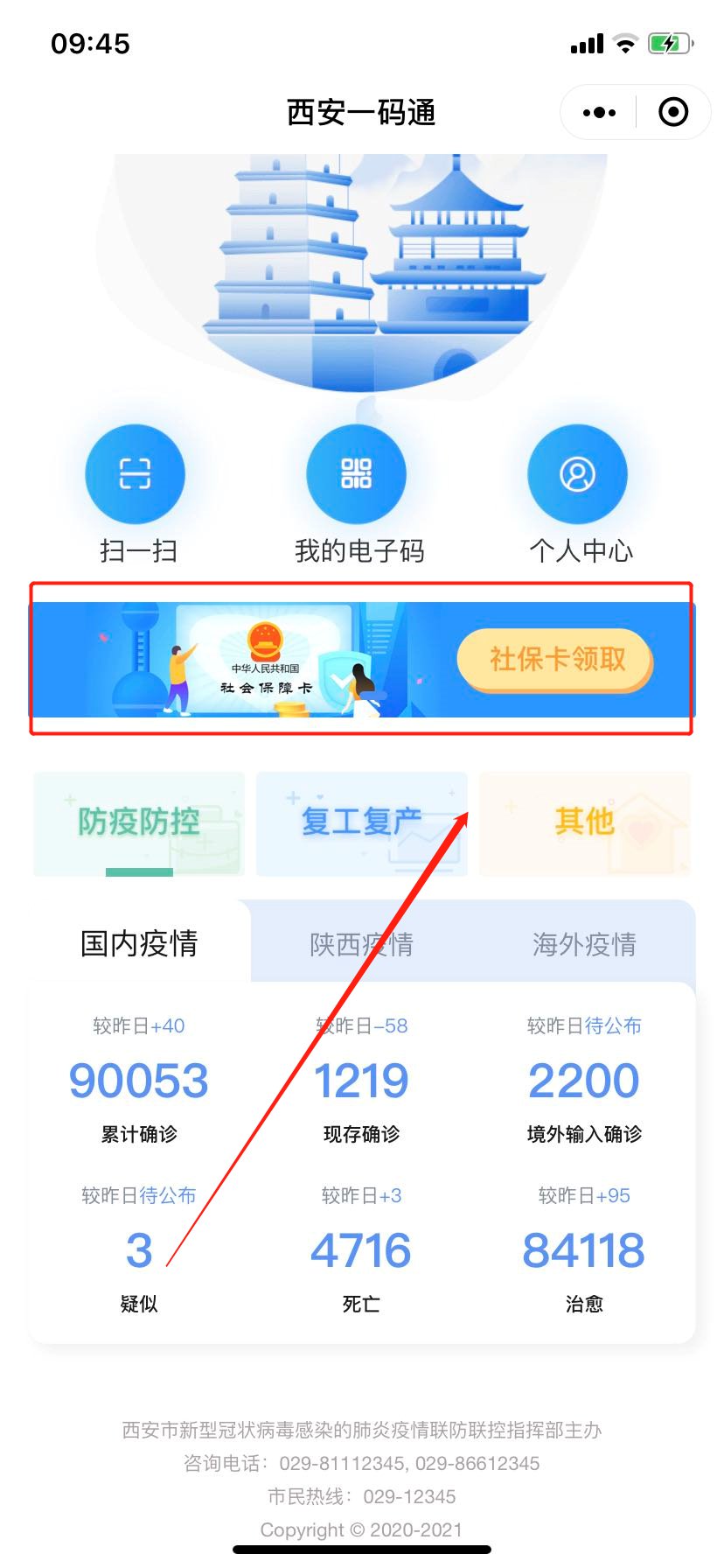The image size is (724, 1568).
Task: View the 海外疫情 tab
Action: [584, 944]
